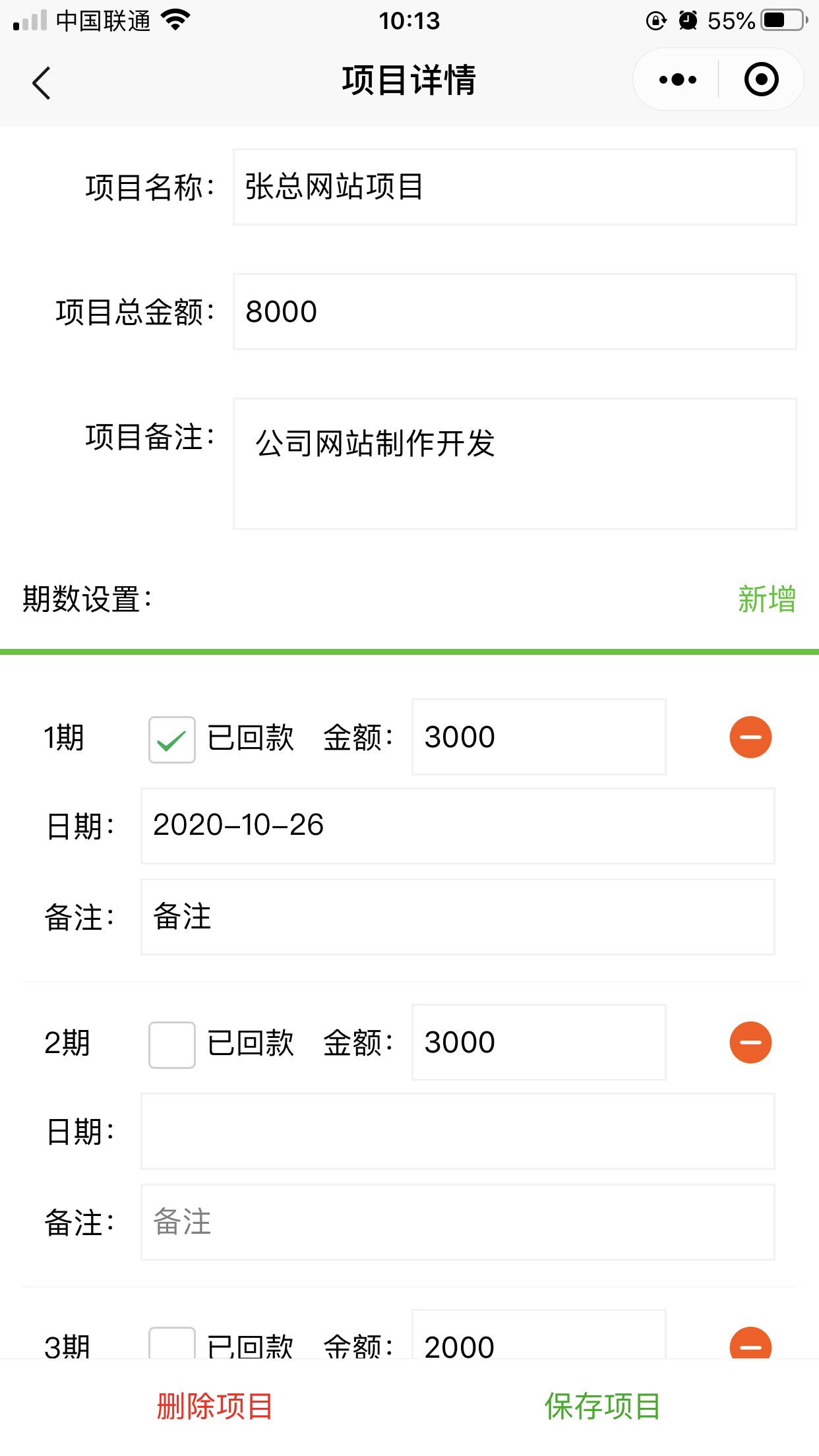Edit the 1期 备注 field

[x=458, y=917]
